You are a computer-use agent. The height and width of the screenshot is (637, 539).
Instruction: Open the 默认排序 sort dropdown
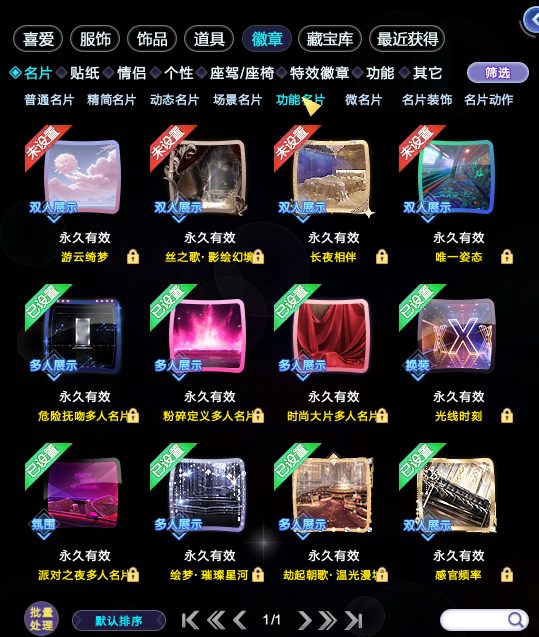(119, 621)
